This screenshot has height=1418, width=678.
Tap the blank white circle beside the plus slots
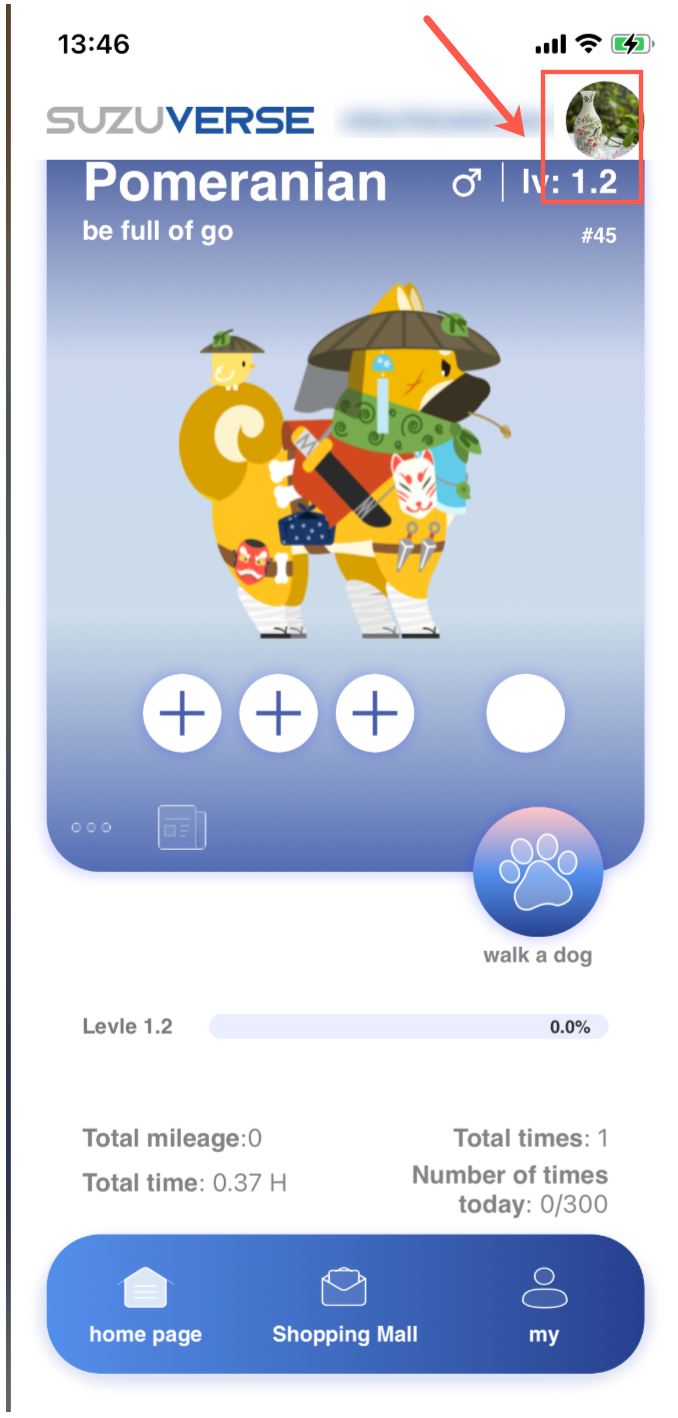[x=525, y=713]
